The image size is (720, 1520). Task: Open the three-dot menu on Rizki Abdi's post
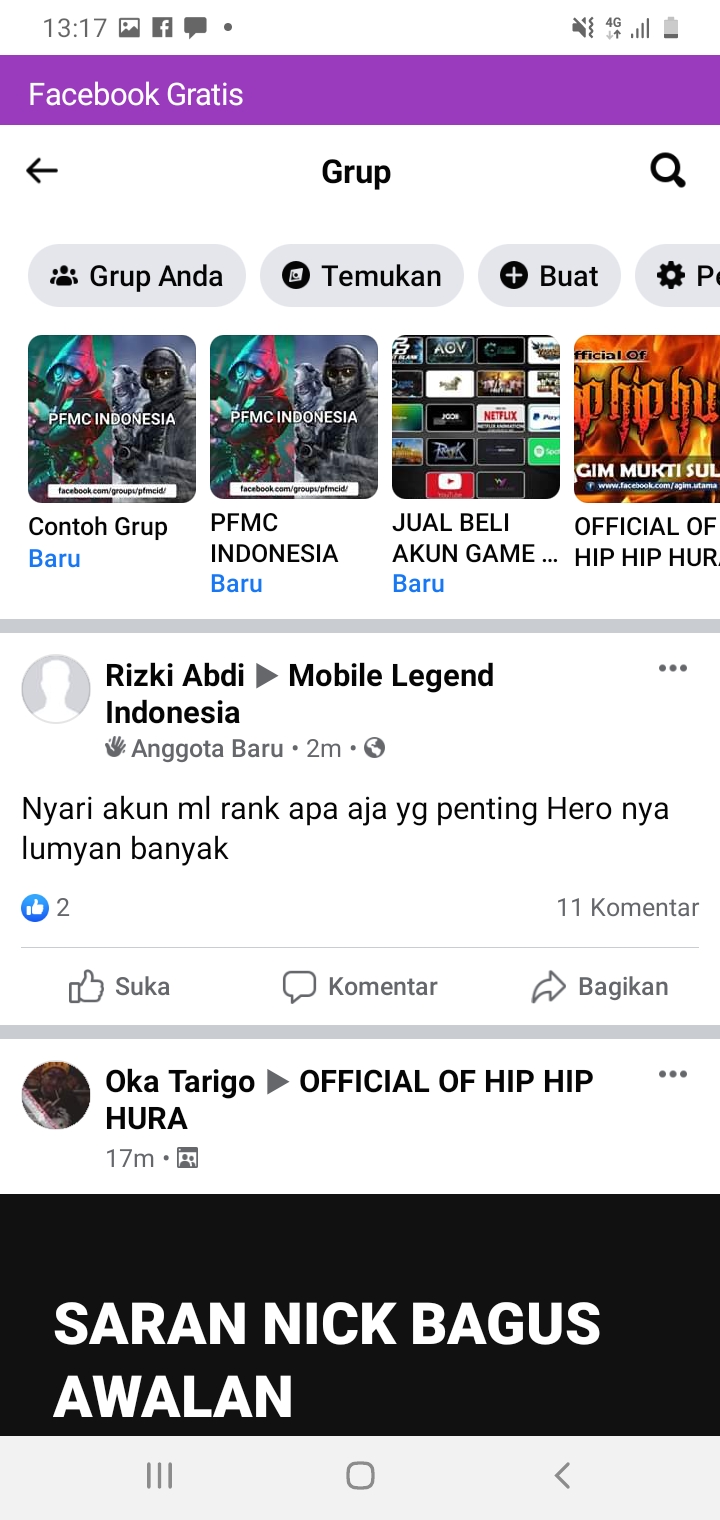673,668
